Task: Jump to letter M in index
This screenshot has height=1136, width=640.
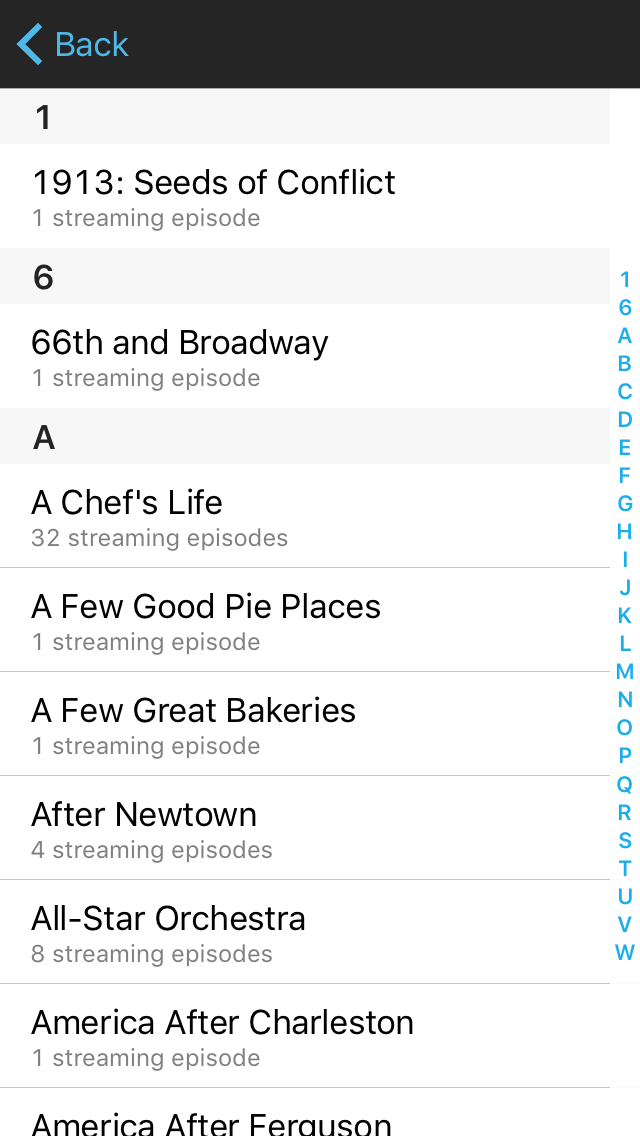Action: [x=624, y=672]
